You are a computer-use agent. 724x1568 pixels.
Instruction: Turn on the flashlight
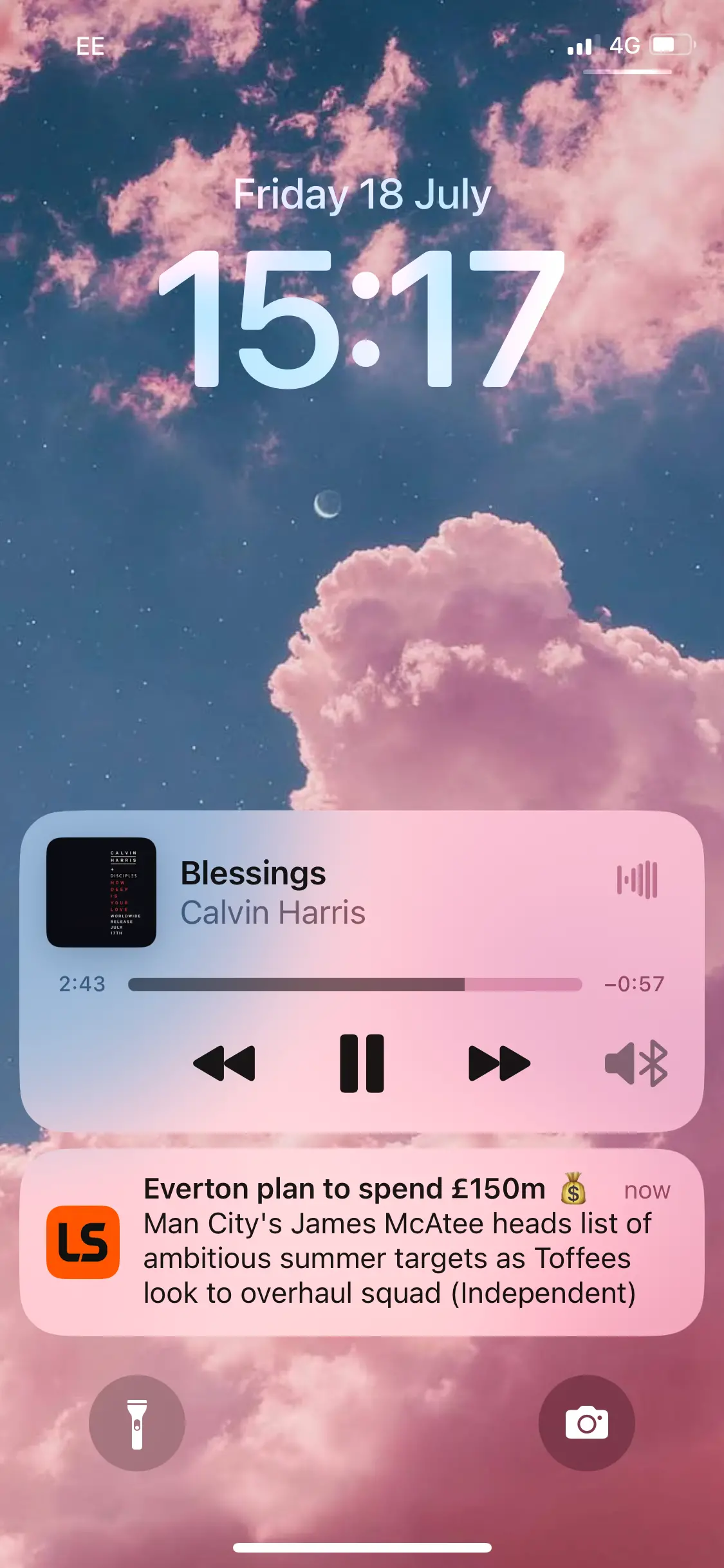pyautogui.click(x=137, y=1423)
